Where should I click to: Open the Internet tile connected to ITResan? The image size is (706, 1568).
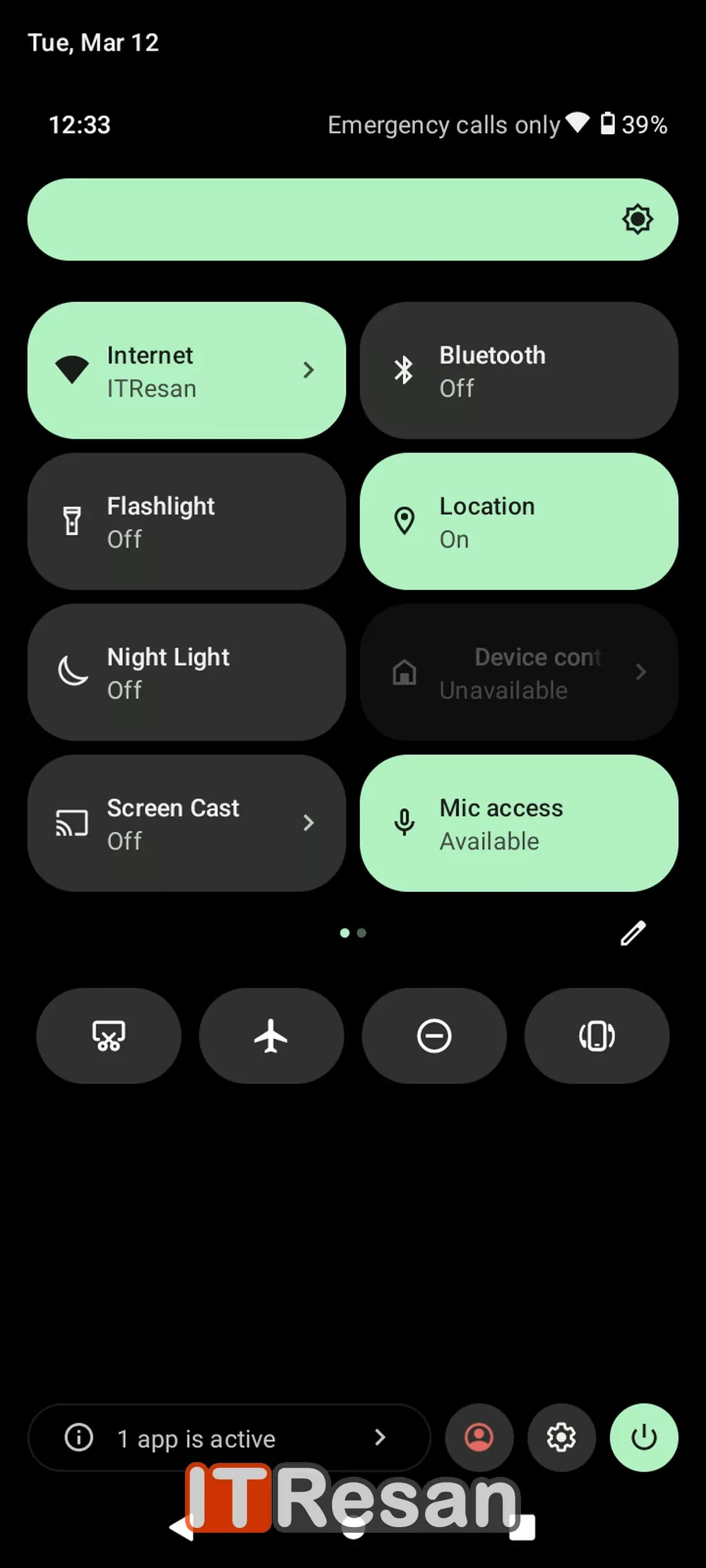click(x=186, y=370)
